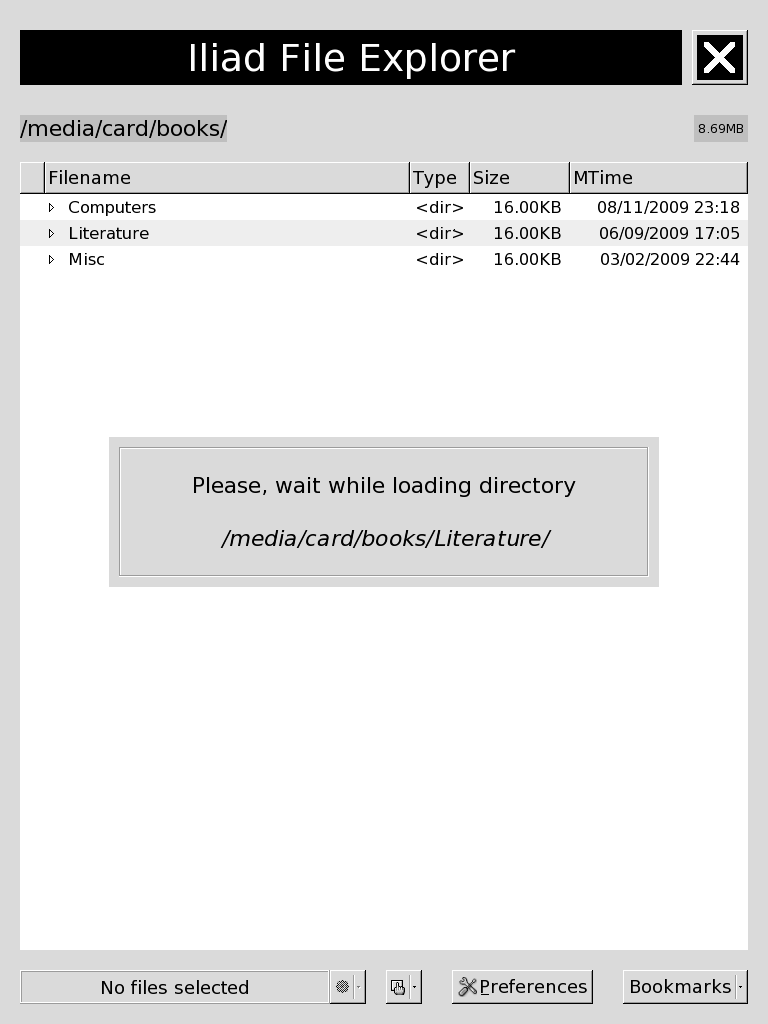
Task: Expand the Misc folder arrow
Action: pyautogui.click(x=52, y=260)
